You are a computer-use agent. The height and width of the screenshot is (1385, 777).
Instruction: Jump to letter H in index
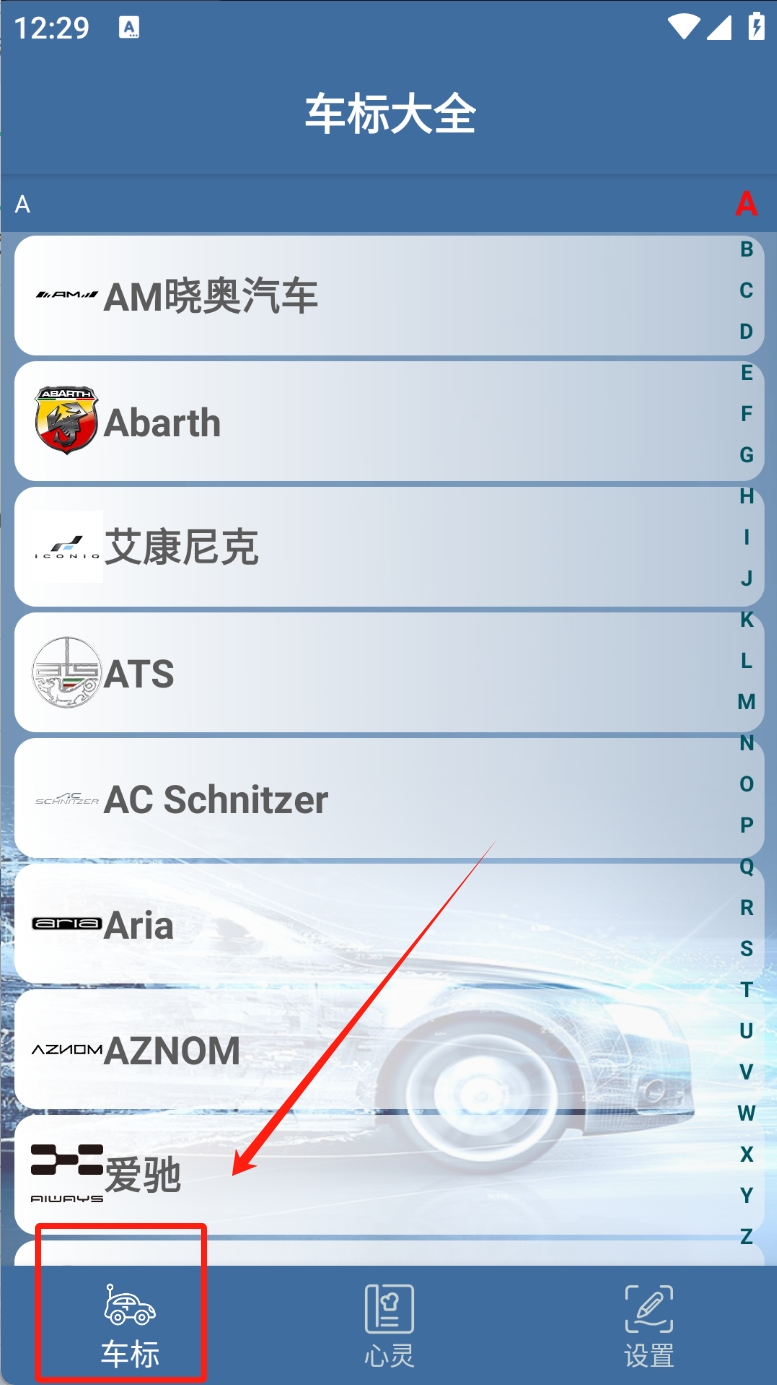(746, 496)
